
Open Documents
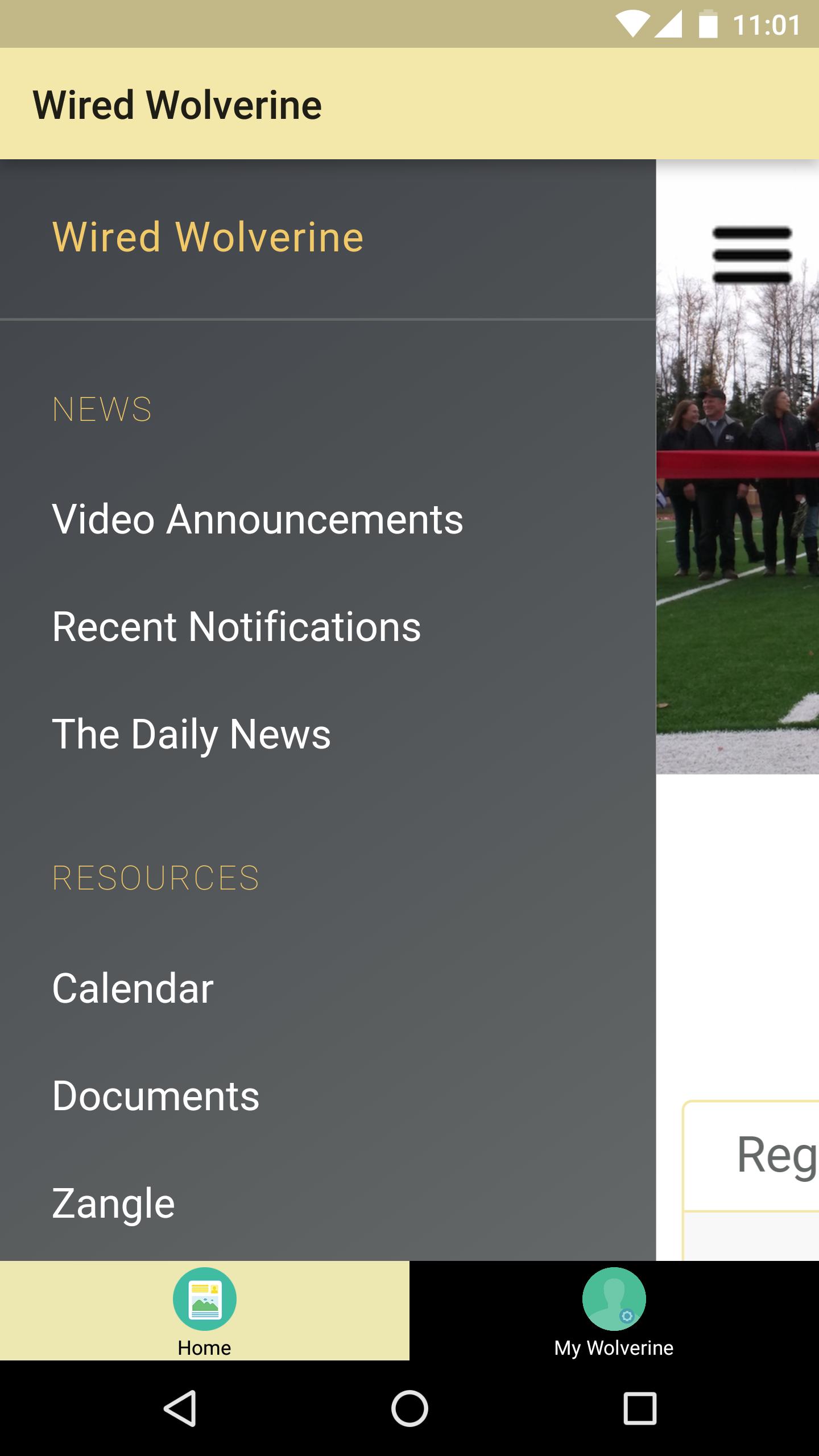(x=155, y=1096)
